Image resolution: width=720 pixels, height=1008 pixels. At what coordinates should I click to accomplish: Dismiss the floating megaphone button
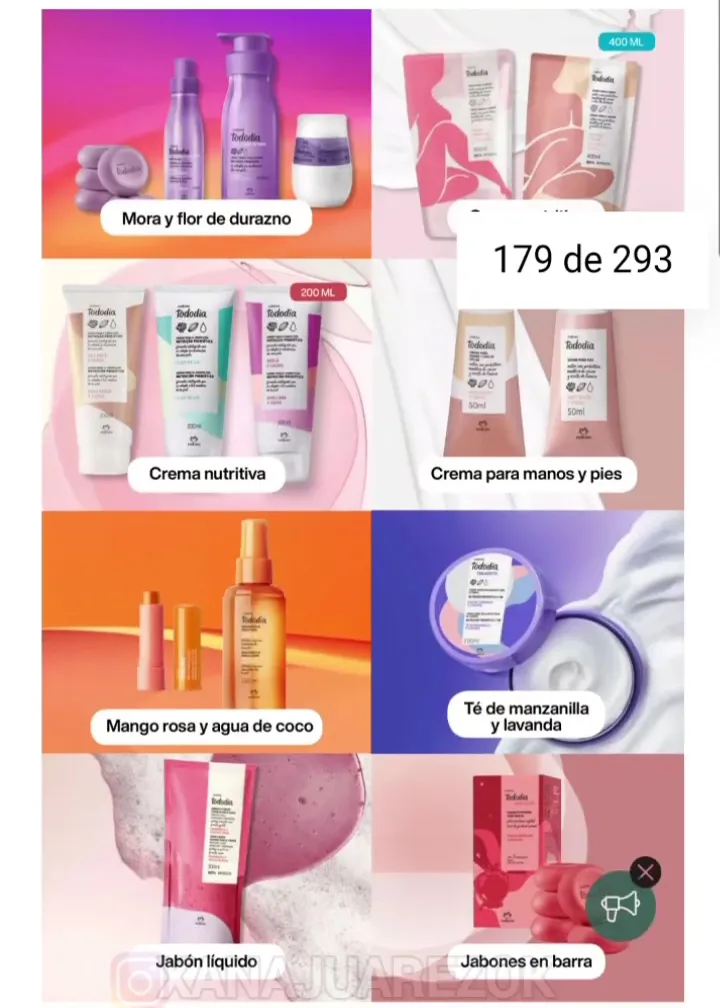tap(645, 873)
